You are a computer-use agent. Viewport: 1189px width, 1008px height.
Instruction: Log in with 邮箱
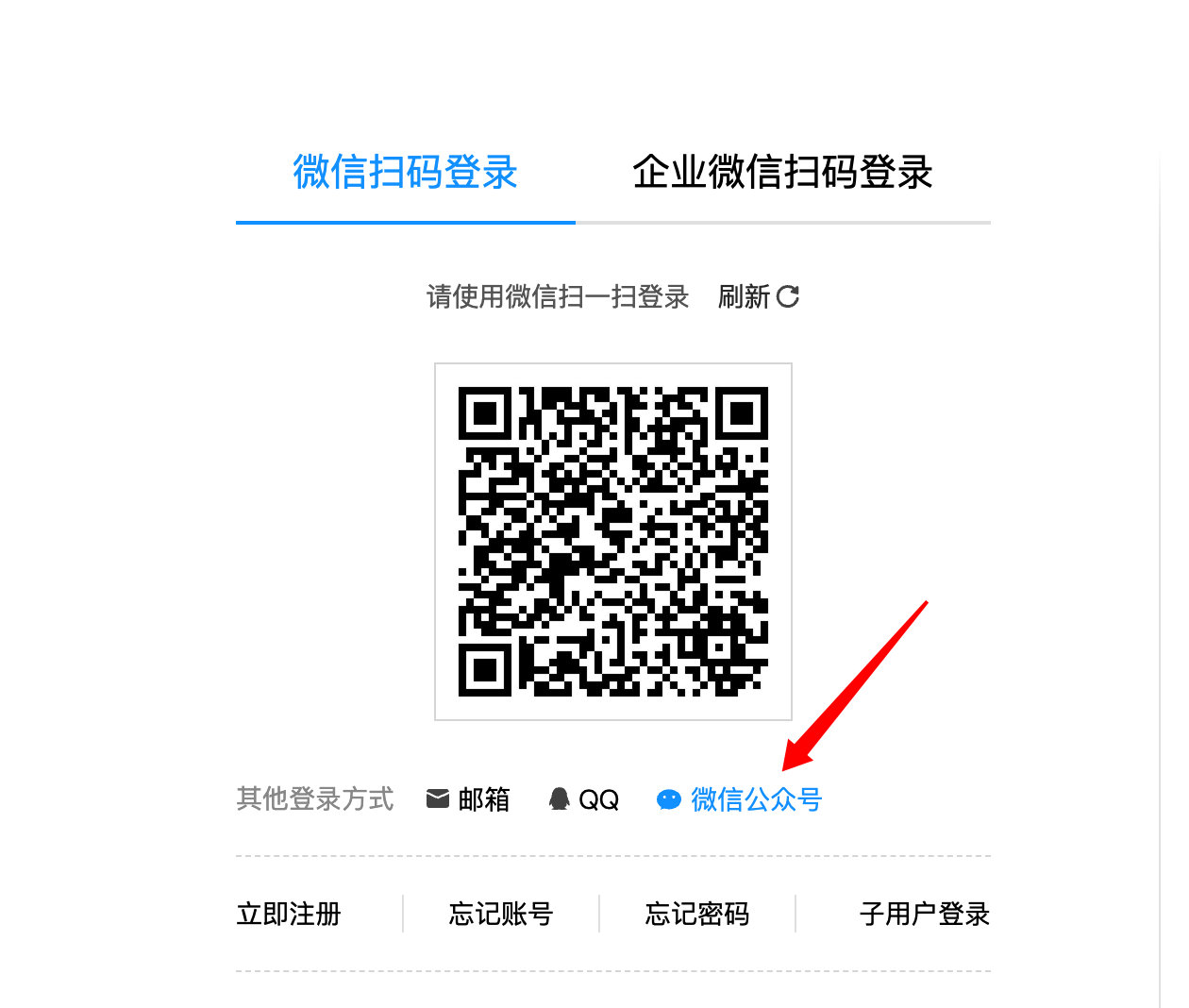click(x=469, y=799)
